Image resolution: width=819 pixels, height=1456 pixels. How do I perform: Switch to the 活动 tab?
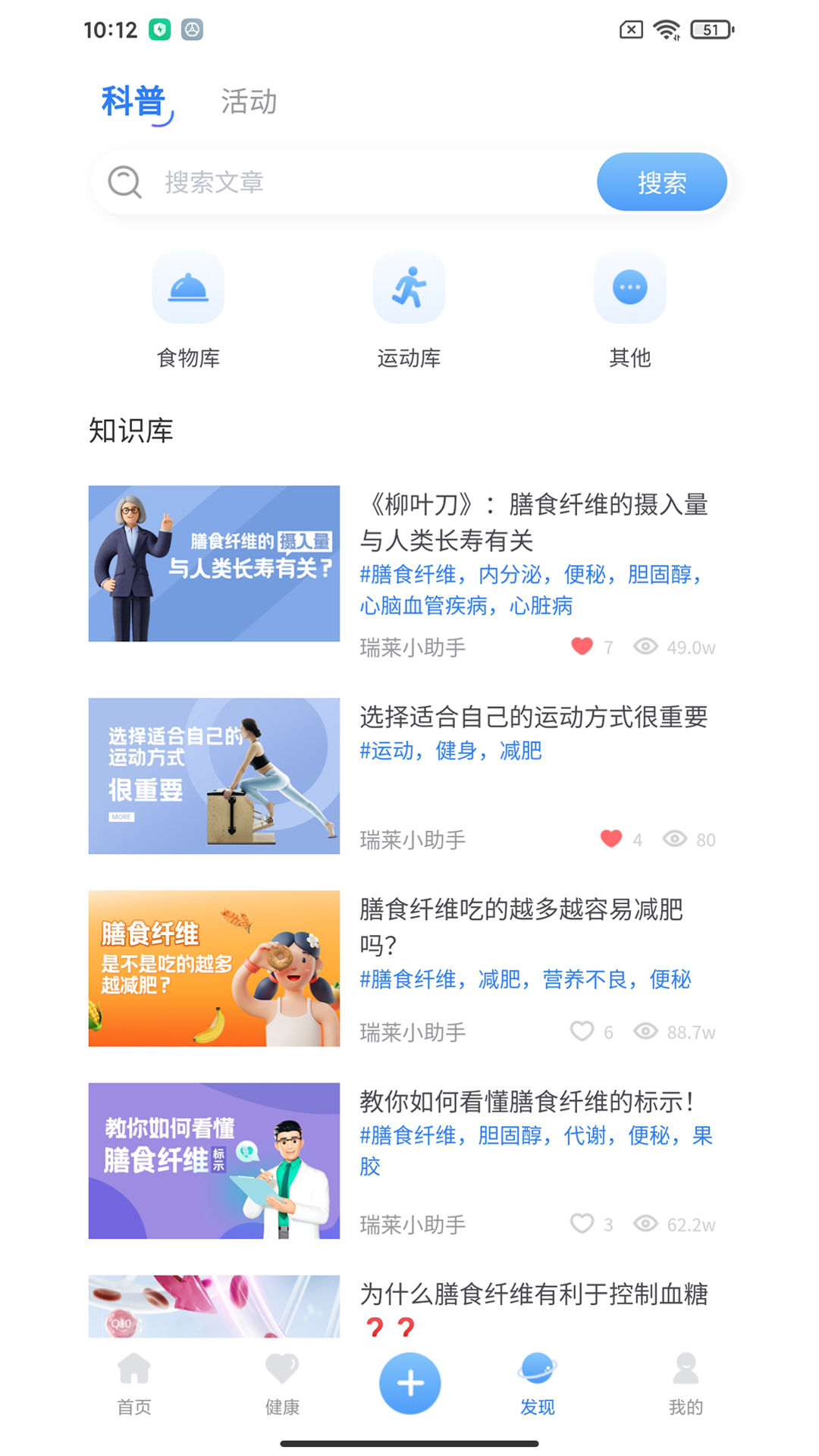[249, 102]
